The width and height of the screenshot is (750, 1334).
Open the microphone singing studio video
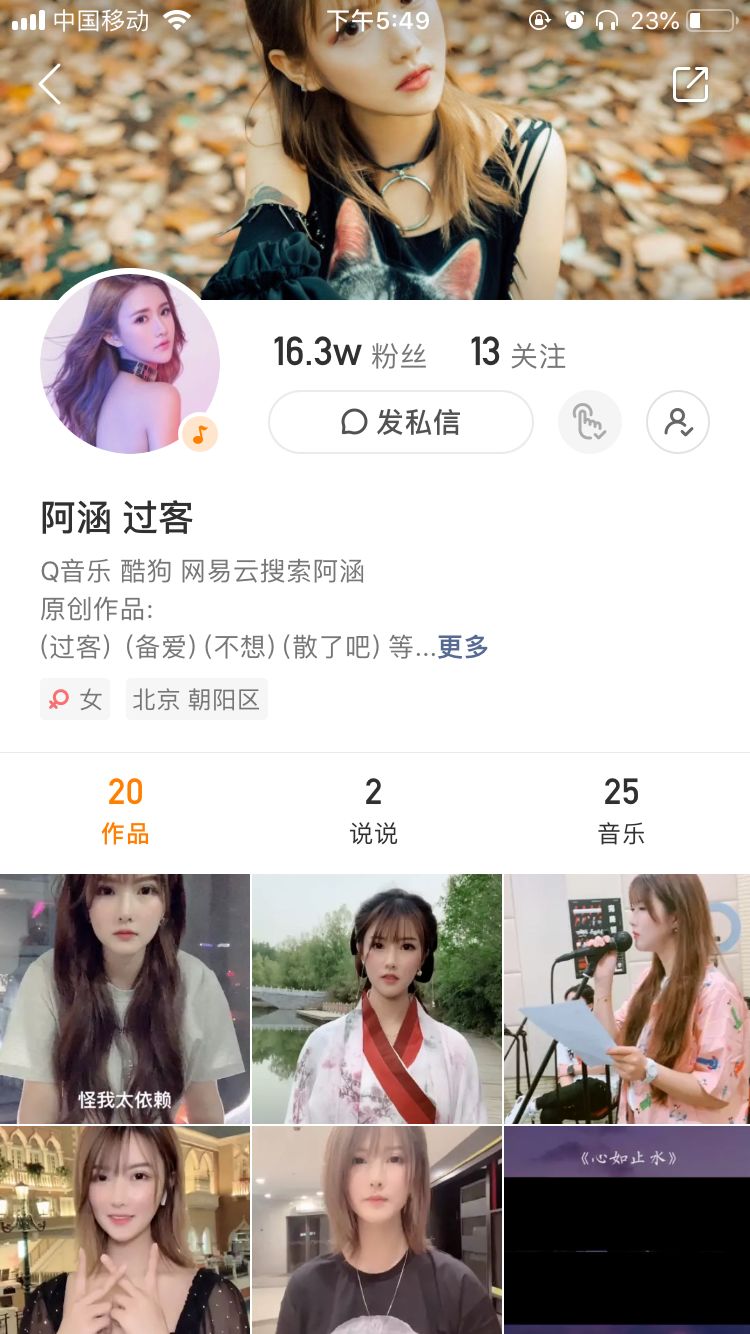(x=627, y=998)
